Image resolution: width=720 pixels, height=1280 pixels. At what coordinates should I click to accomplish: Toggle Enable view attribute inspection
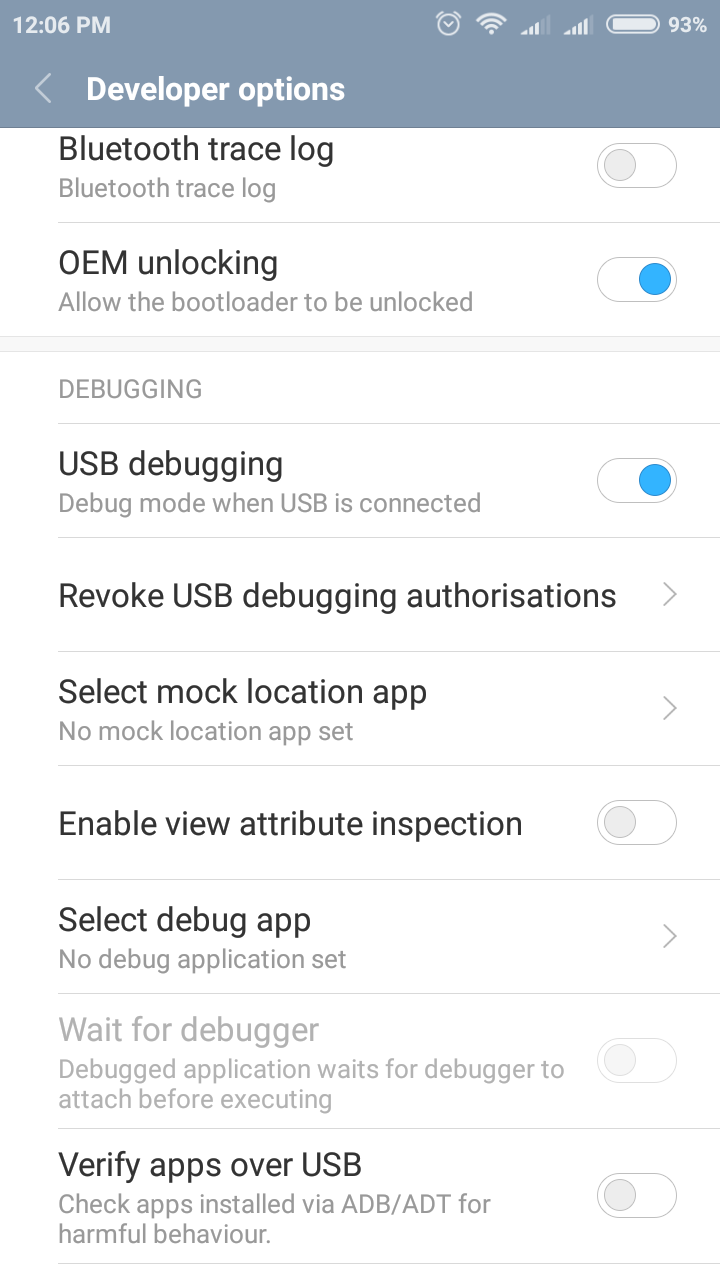pos(636,824)
